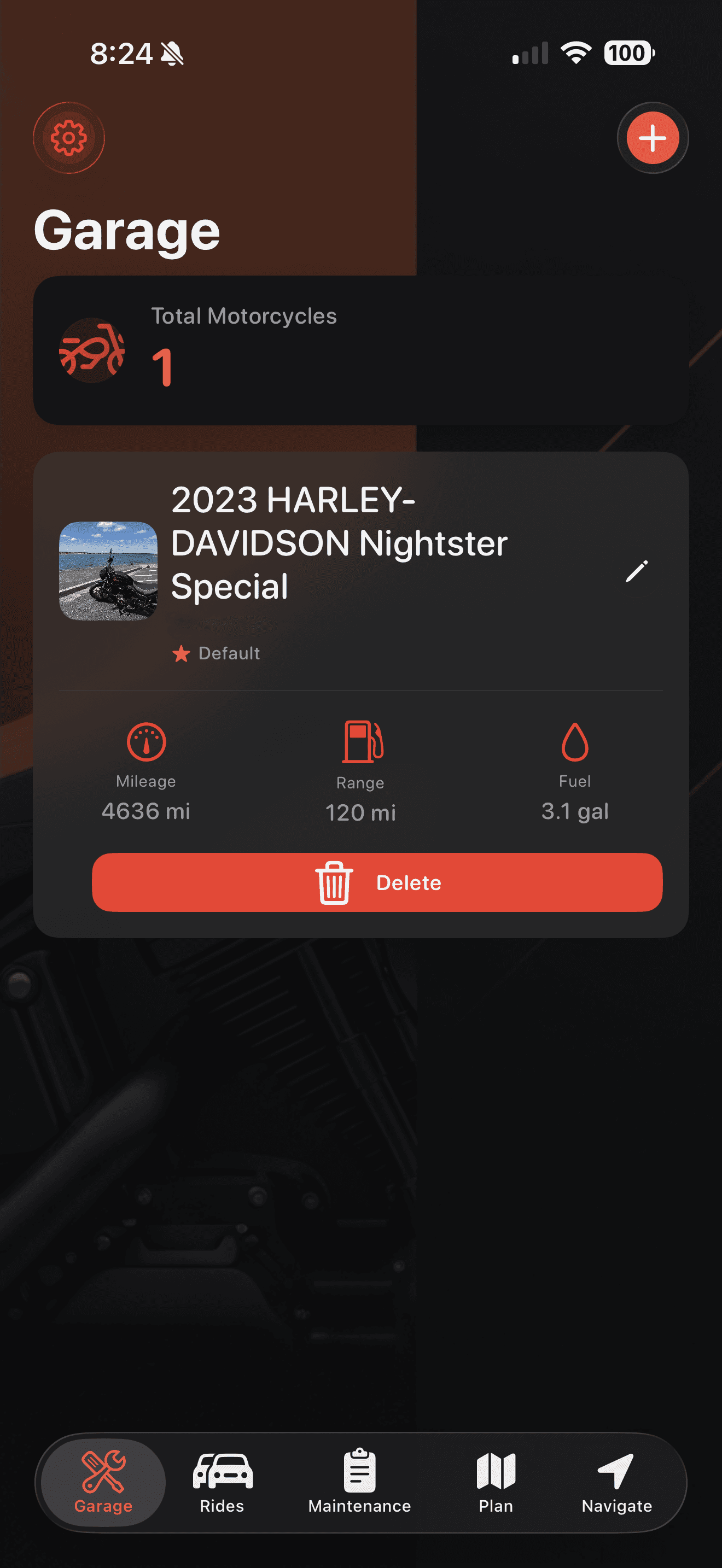Tap the 2023 HARLEY-DAVIDSON Nightster Special title
722x1568 pixels.
coord(339,543)
